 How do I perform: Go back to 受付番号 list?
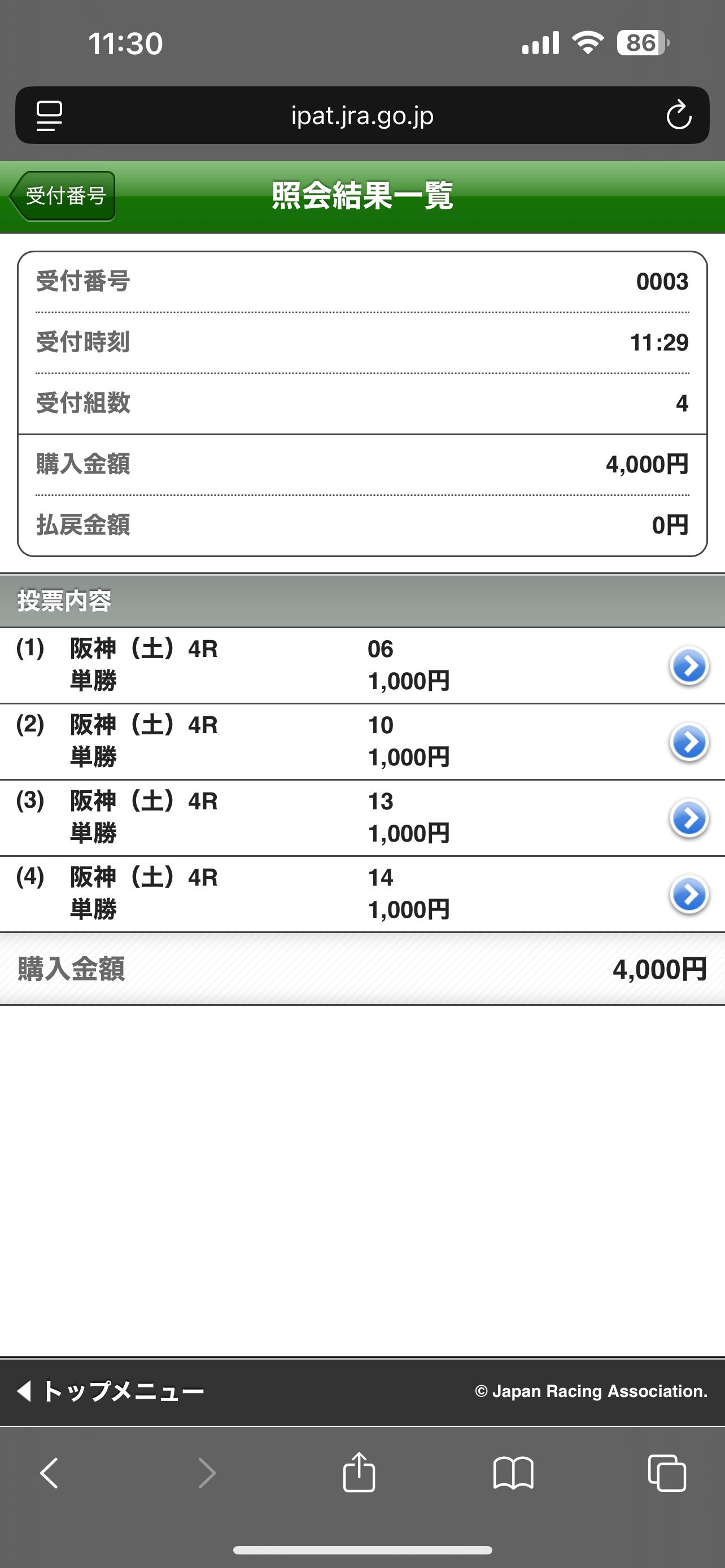(x=63, y=196)
